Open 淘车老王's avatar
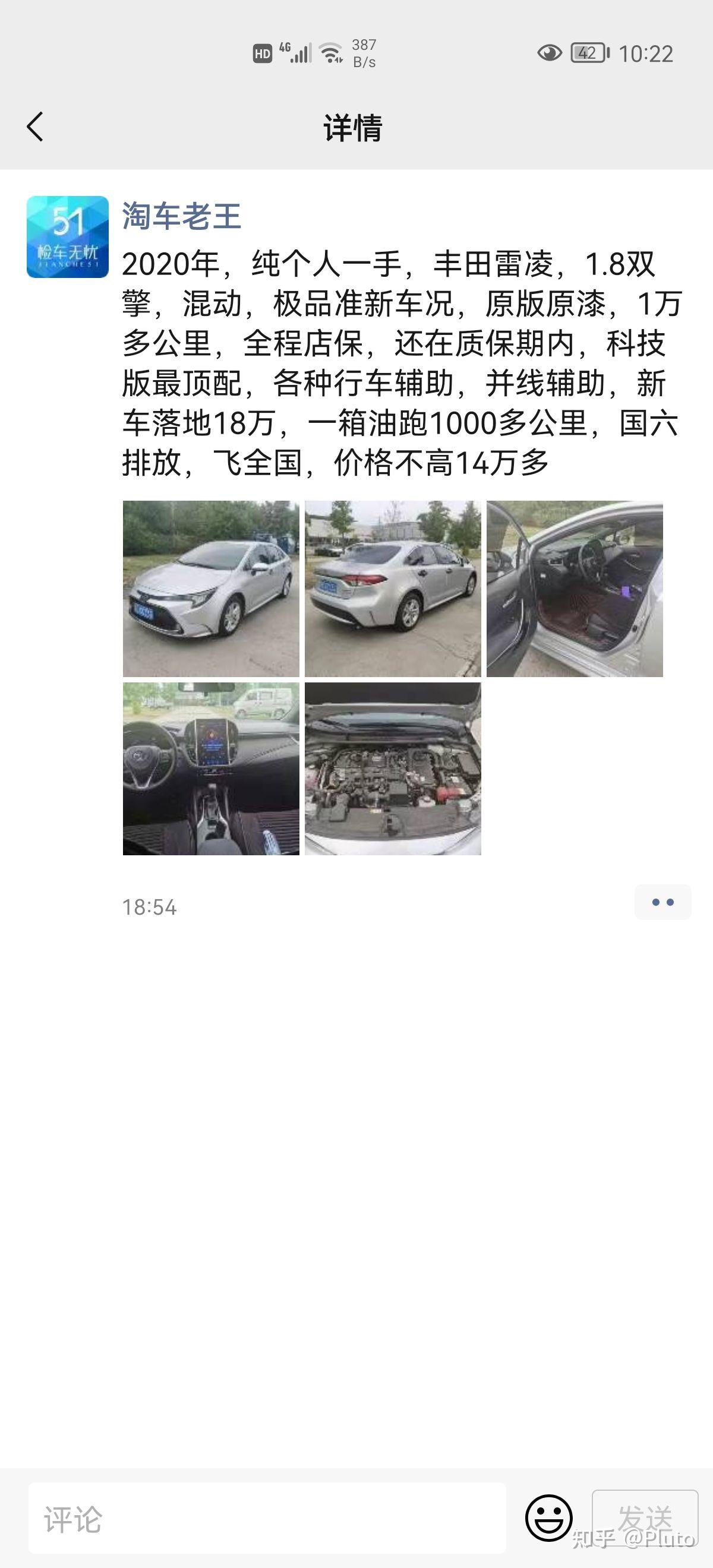The height and width of the screenshot is (1568, 713). coord(68,237)
